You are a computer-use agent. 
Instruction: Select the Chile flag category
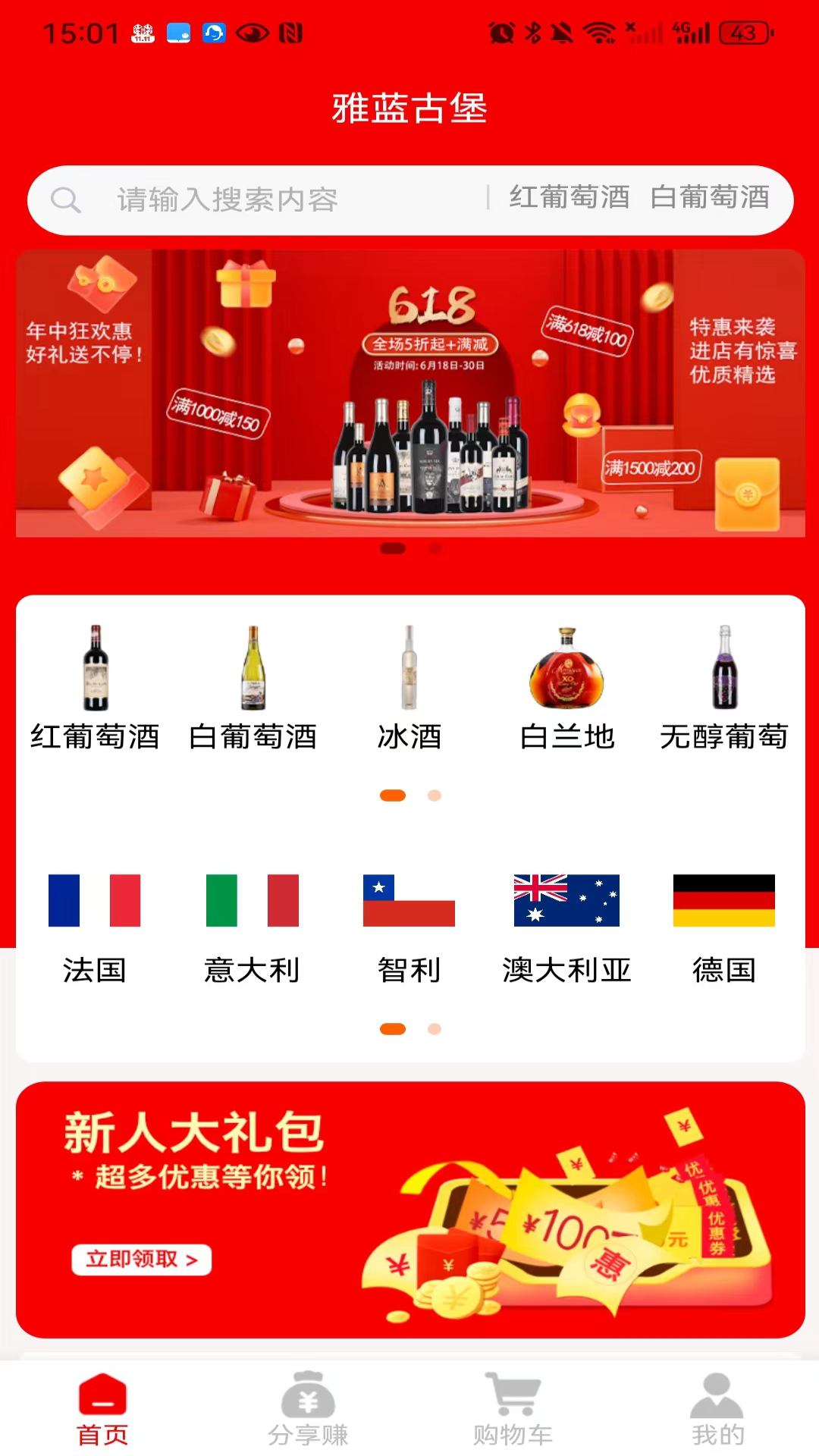tap(408, 901)
